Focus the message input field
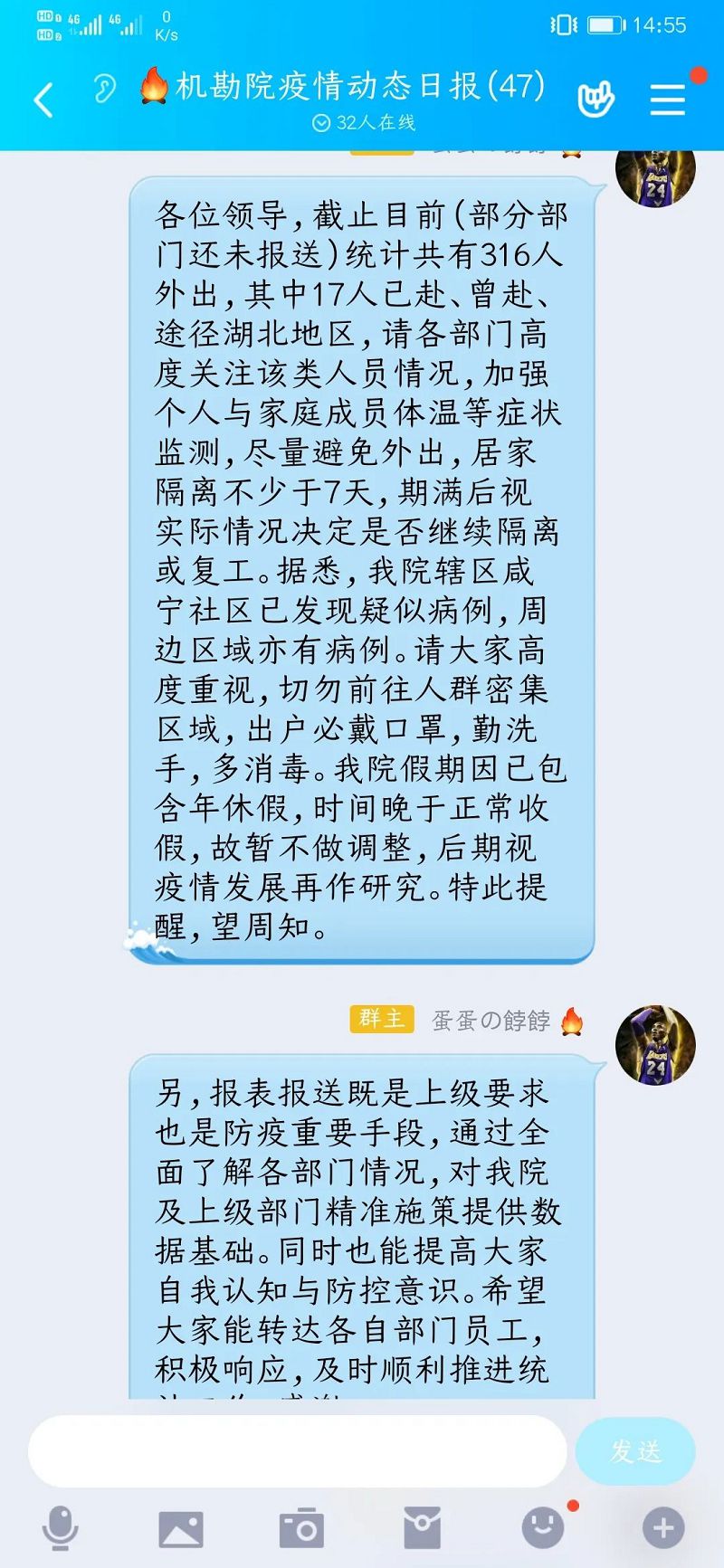Image resolution: width=724 pixels, height=1568 pixels. 297,1451
